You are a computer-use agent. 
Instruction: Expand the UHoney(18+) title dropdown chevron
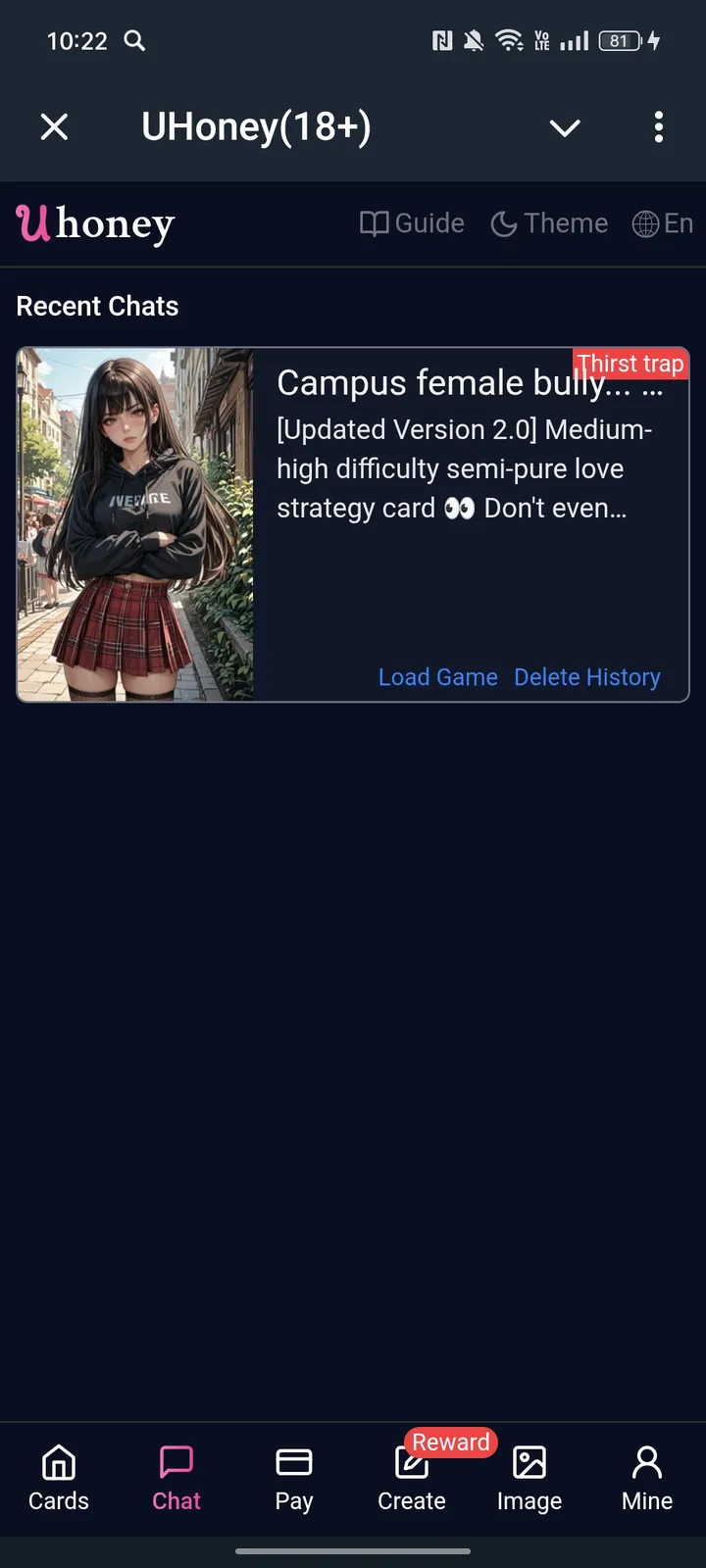565,127
